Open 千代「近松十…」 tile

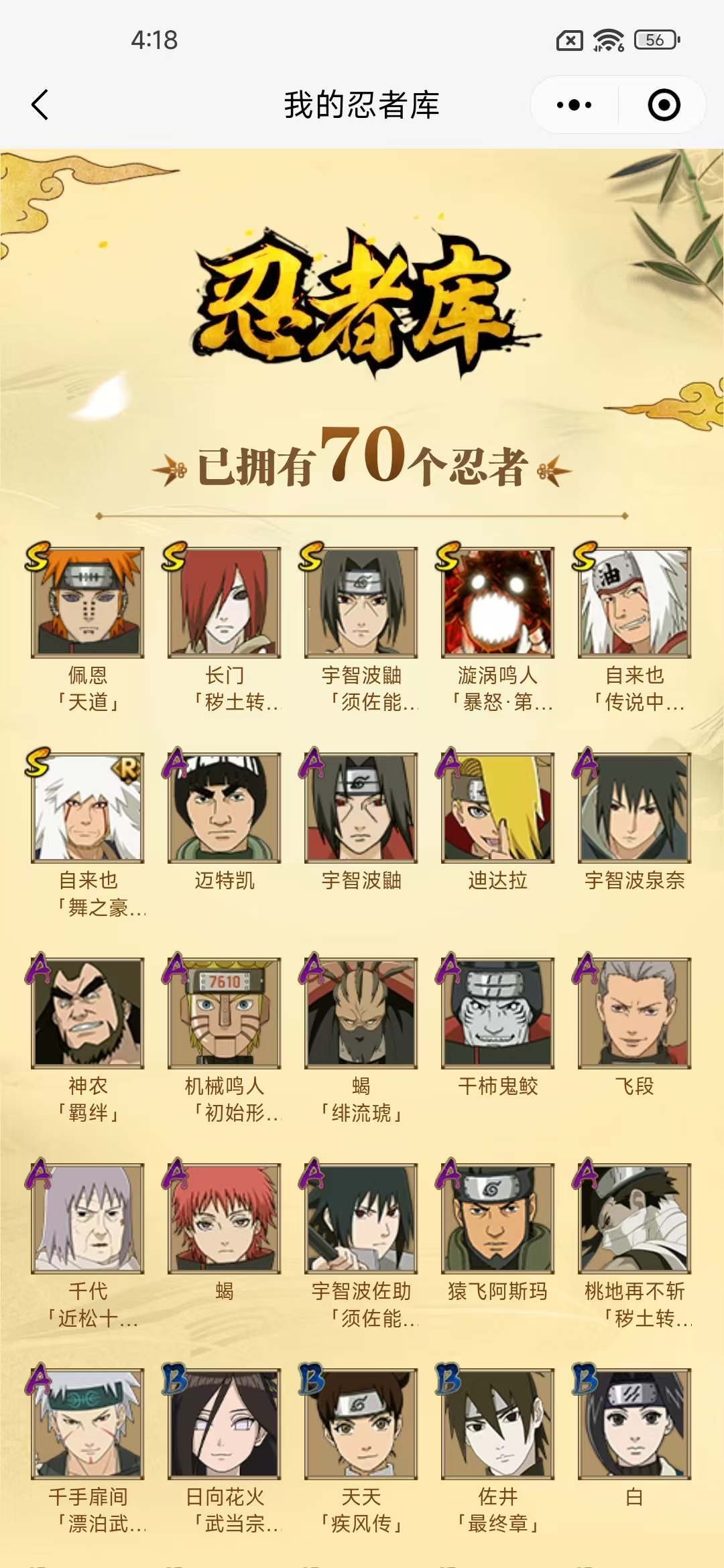click(x=88, y=1218)
